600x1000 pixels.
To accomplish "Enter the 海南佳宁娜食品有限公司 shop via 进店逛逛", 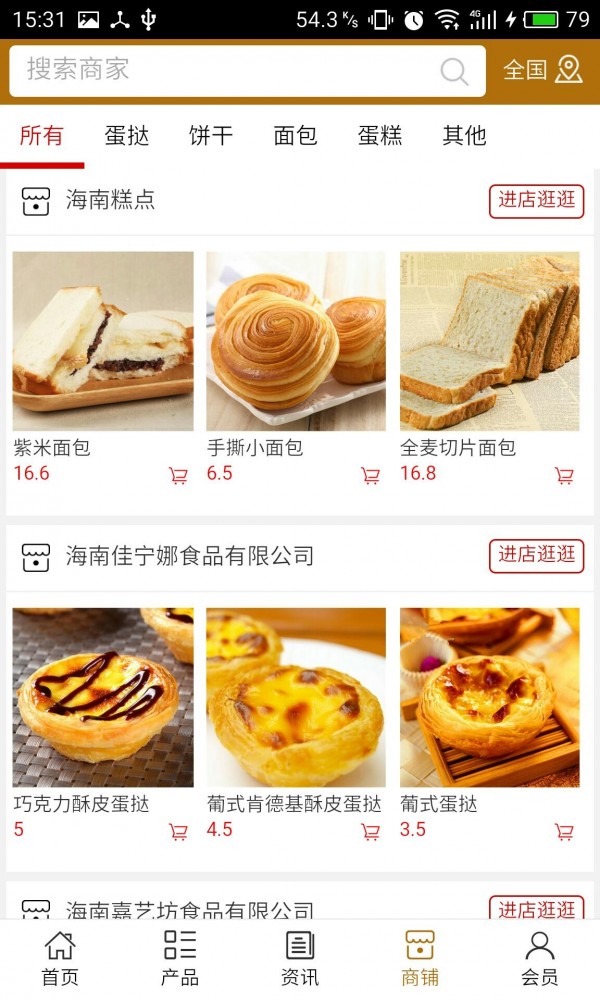I will (537, 556).
